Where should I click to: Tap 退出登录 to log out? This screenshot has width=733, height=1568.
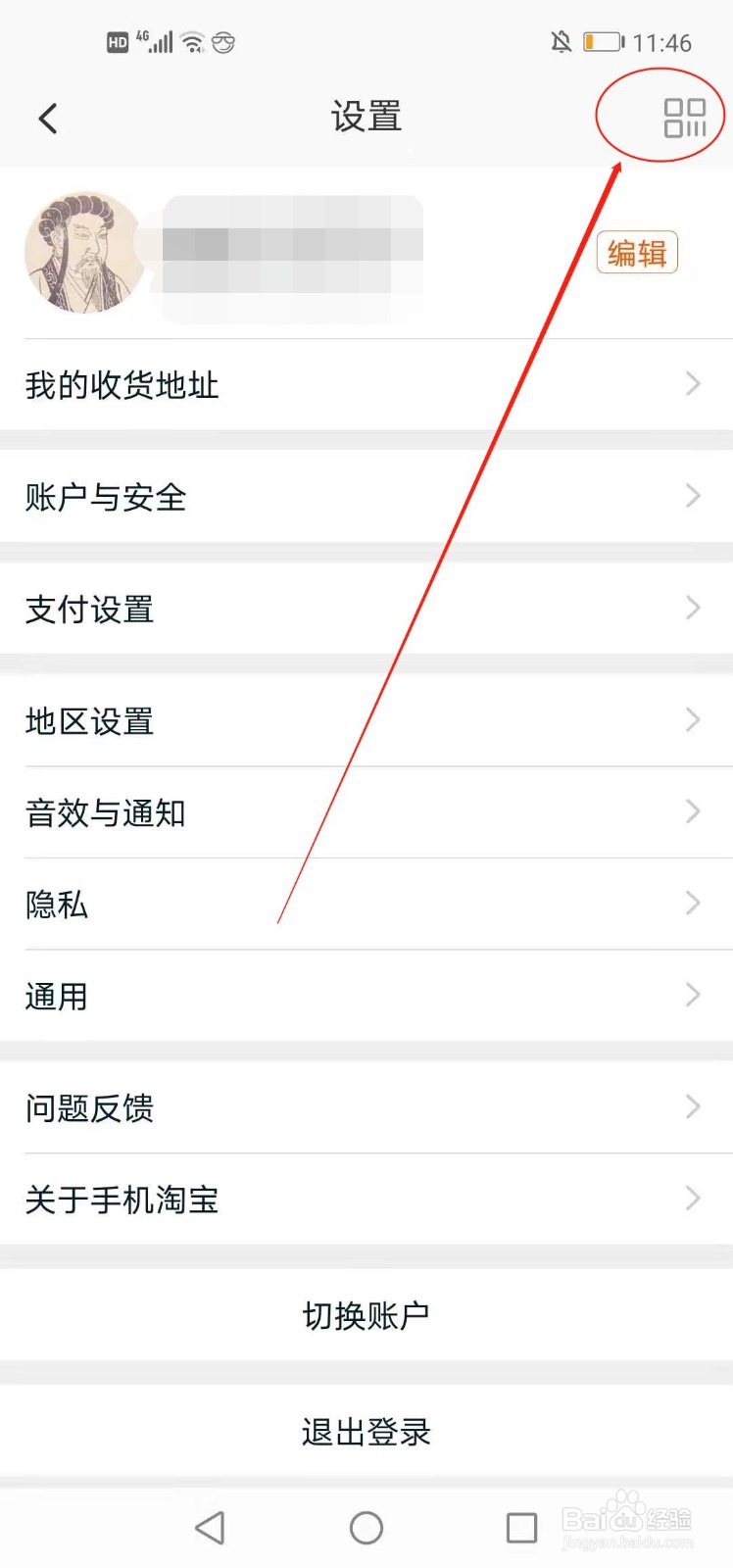coord(366,1432)
